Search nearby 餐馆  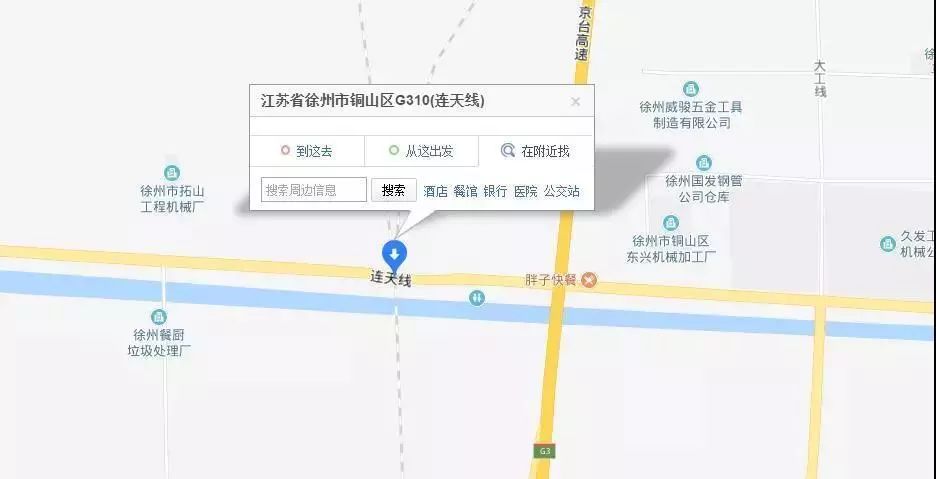(465, 191)
